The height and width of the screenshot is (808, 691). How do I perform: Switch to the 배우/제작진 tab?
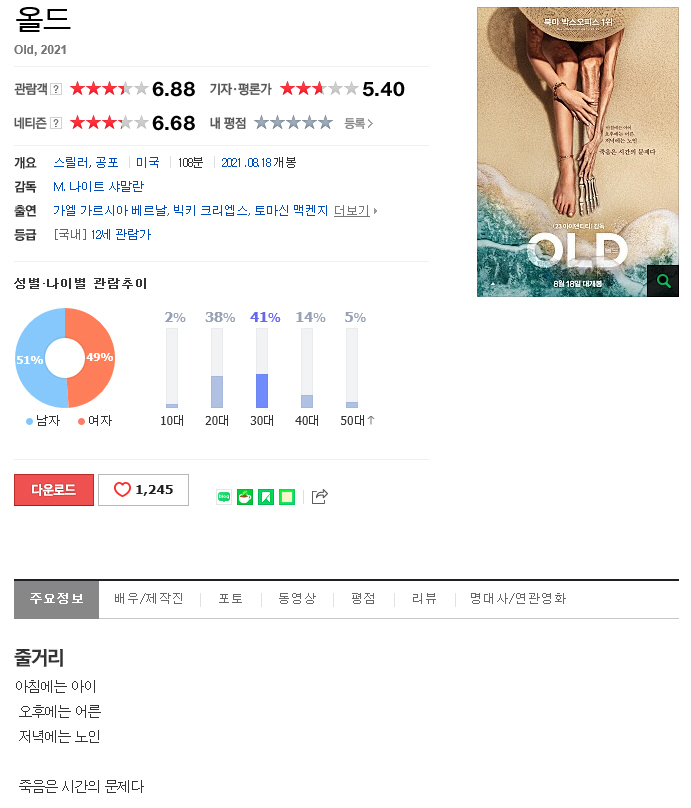click(149, 599)
